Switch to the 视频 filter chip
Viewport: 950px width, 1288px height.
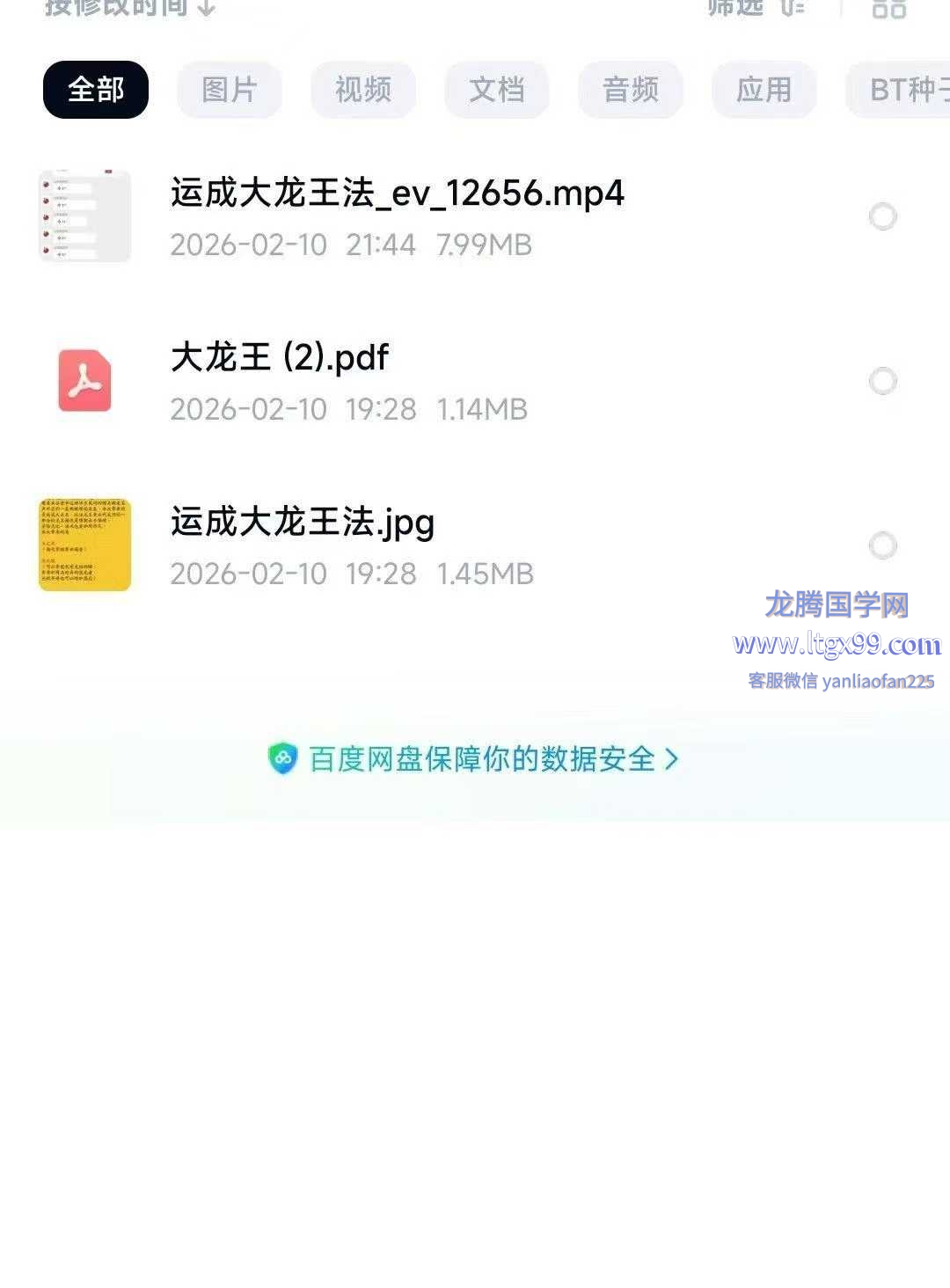[x=363, y=90]
